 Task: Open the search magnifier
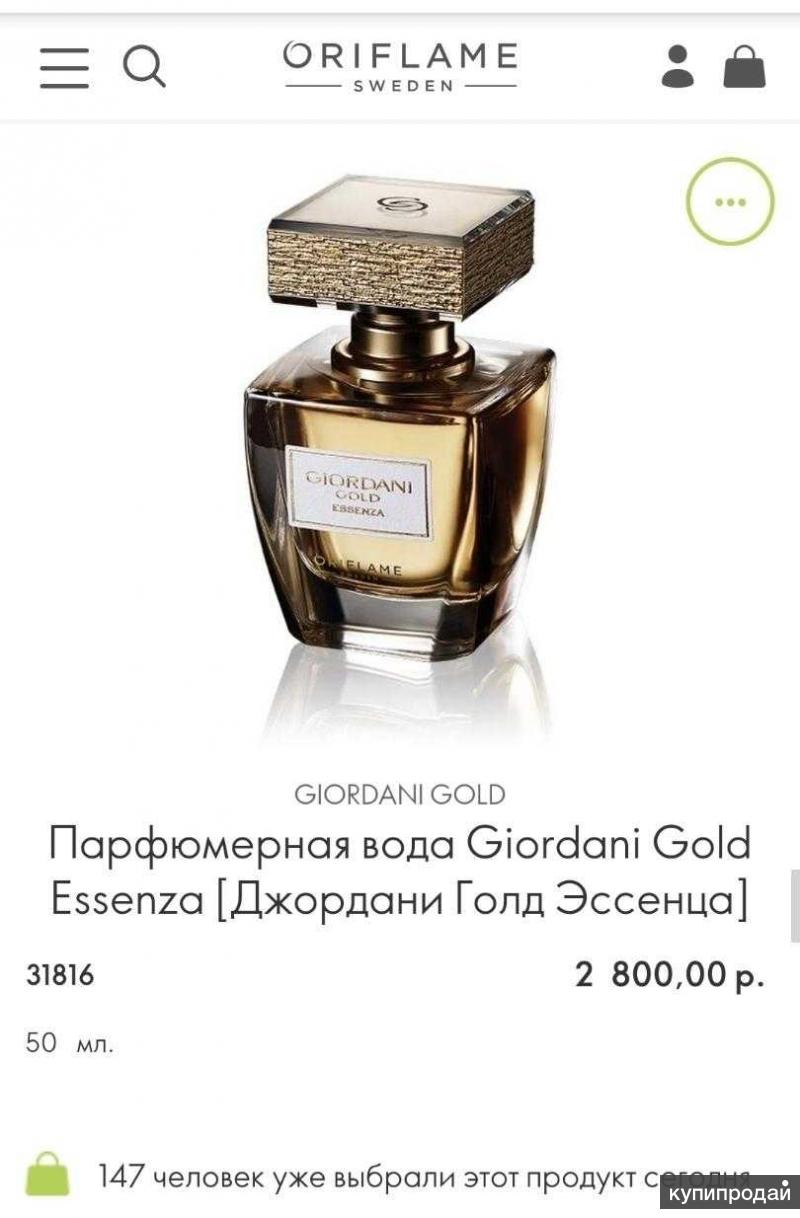(144, 66)
